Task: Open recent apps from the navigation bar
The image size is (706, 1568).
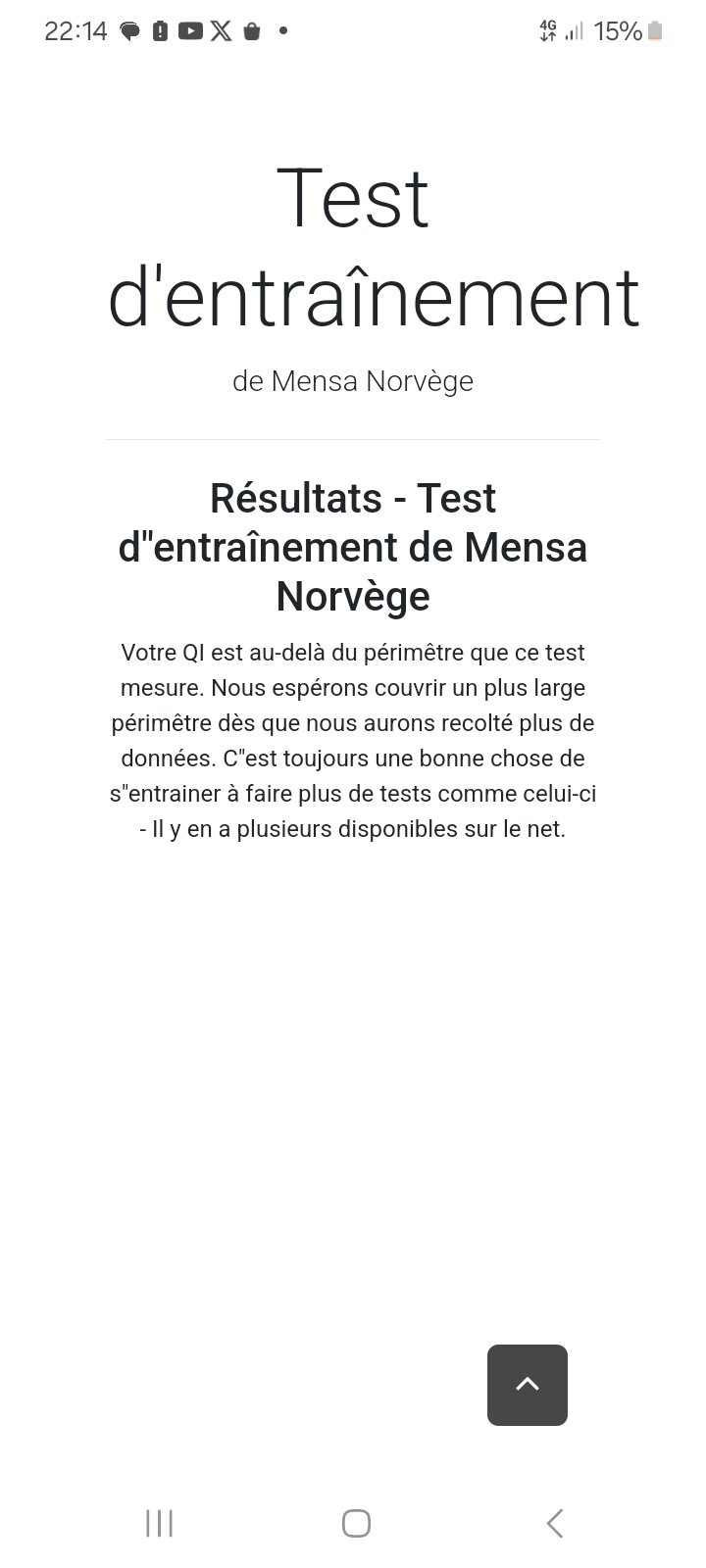Action: [x=159, y=1523]
